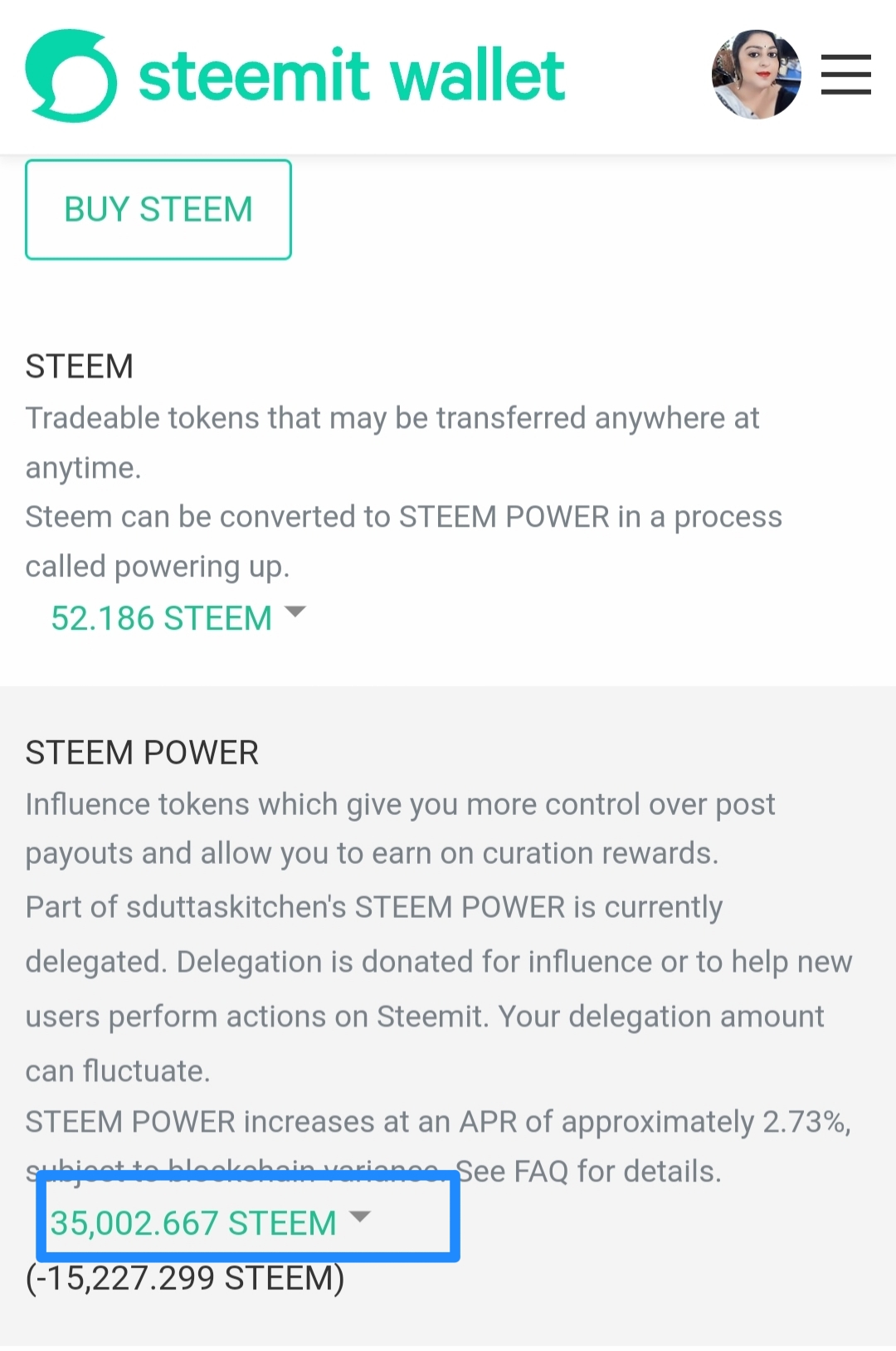Go to the steemit wallet home logo
Image resolution: width=896 pixels, height=1351 pixels.
pos(295,76)
